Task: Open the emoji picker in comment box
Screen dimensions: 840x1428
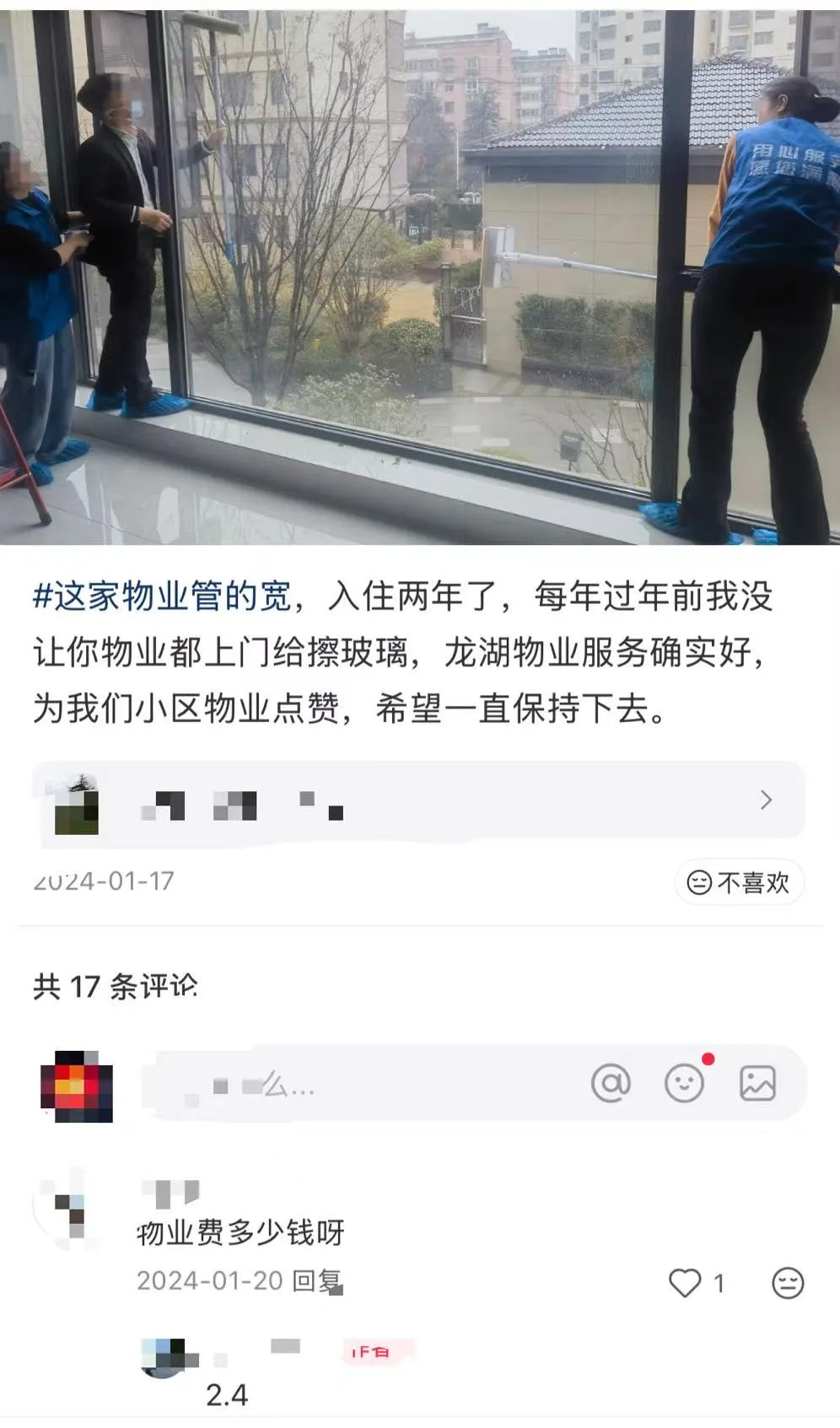Action: point(684,1083)
